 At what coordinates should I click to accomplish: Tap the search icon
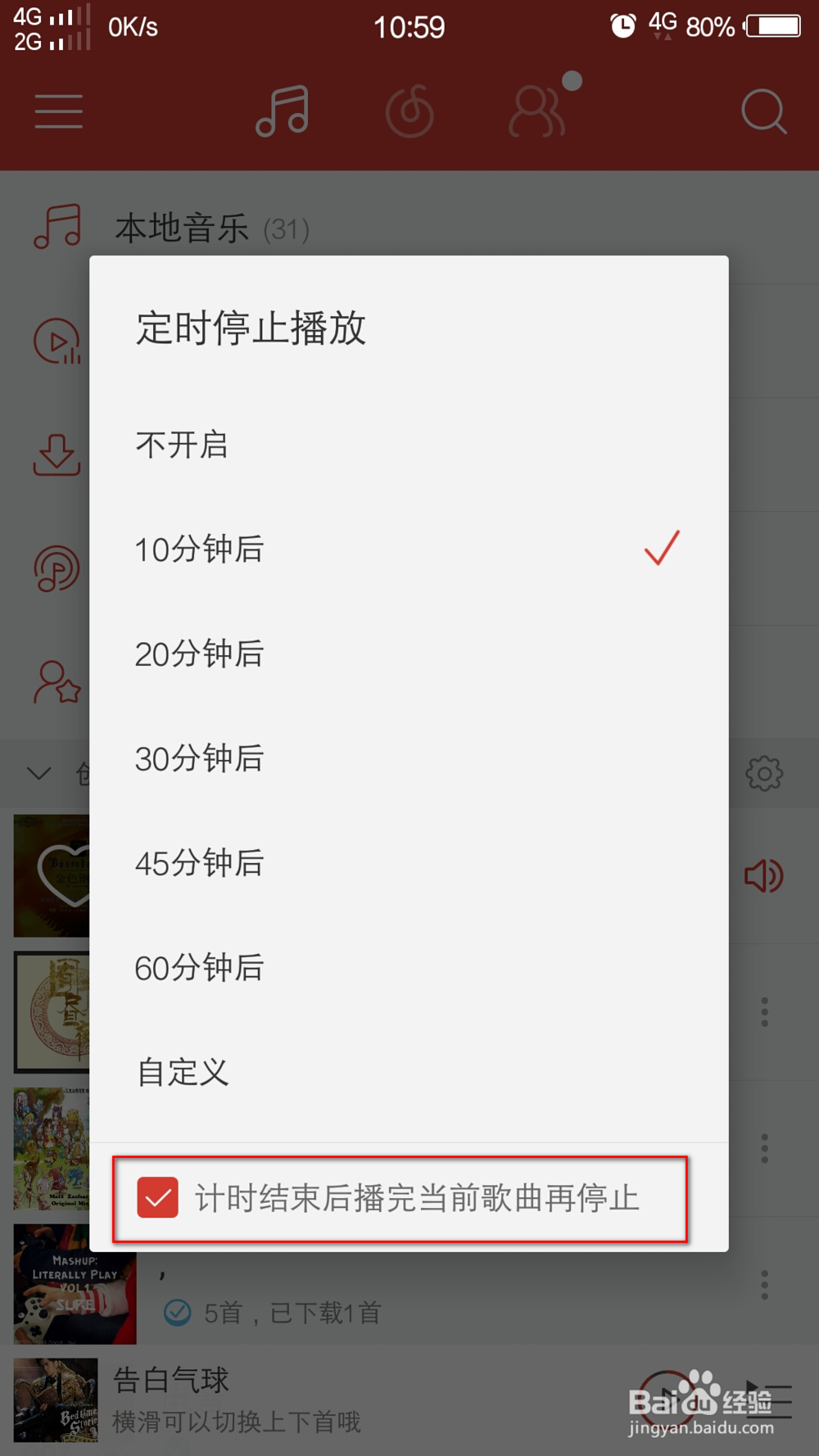tap(763, 111)
